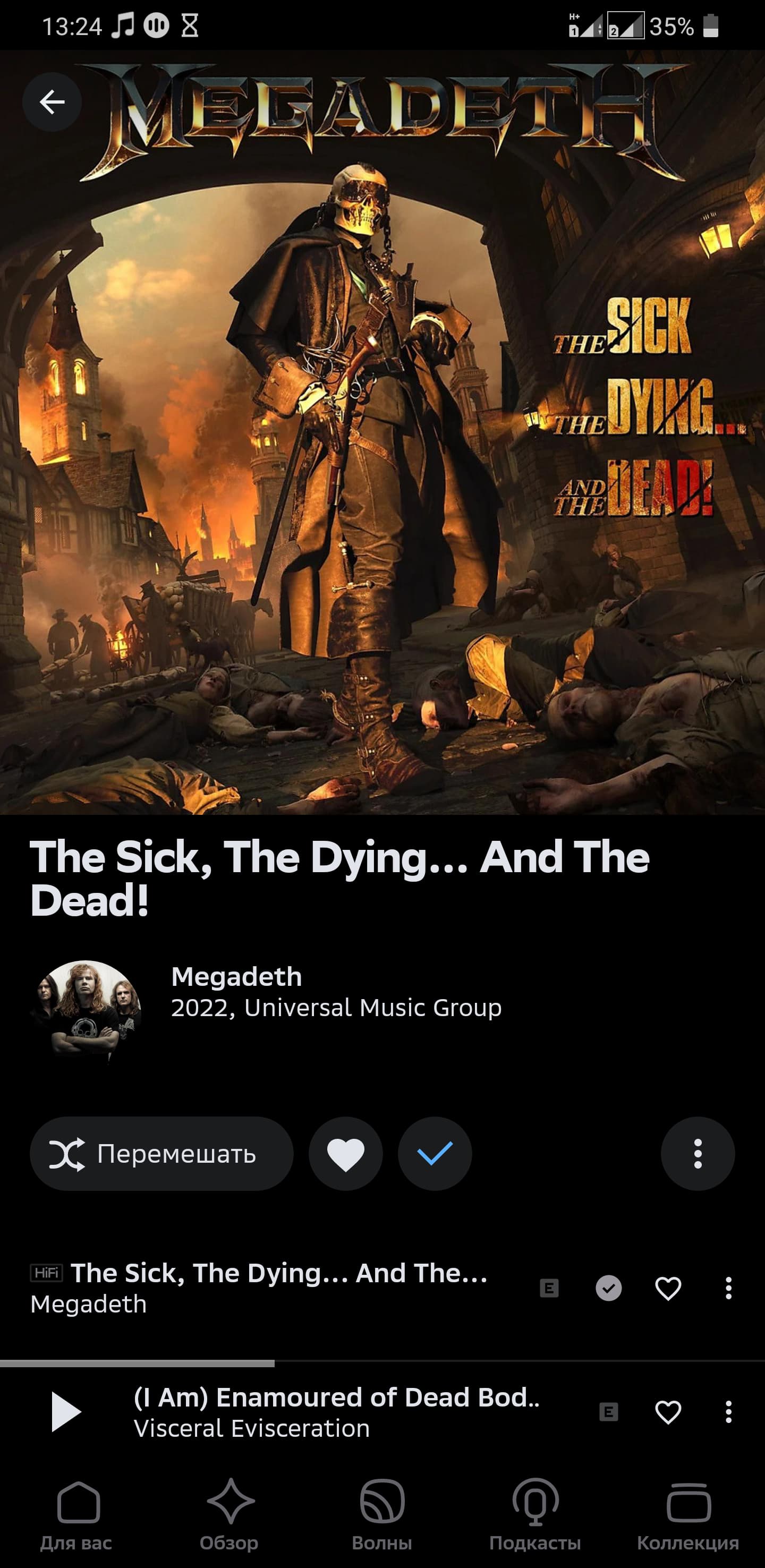Open the Megadeth artist page

pos(236,976)
